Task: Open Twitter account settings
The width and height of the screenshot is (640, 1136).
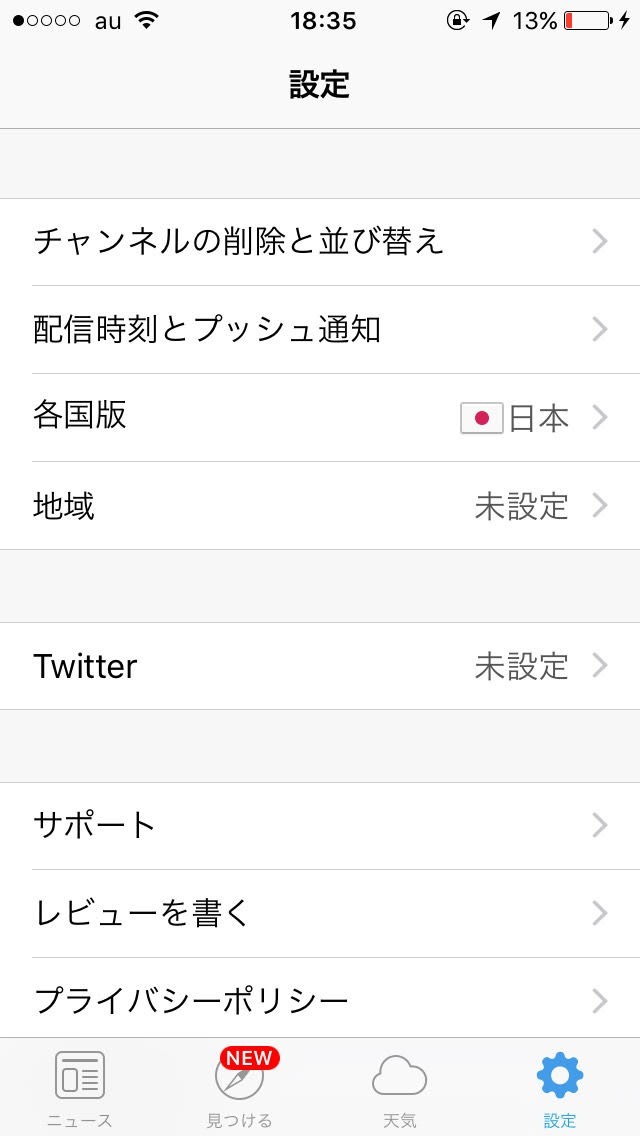Action: click(320, 666)
